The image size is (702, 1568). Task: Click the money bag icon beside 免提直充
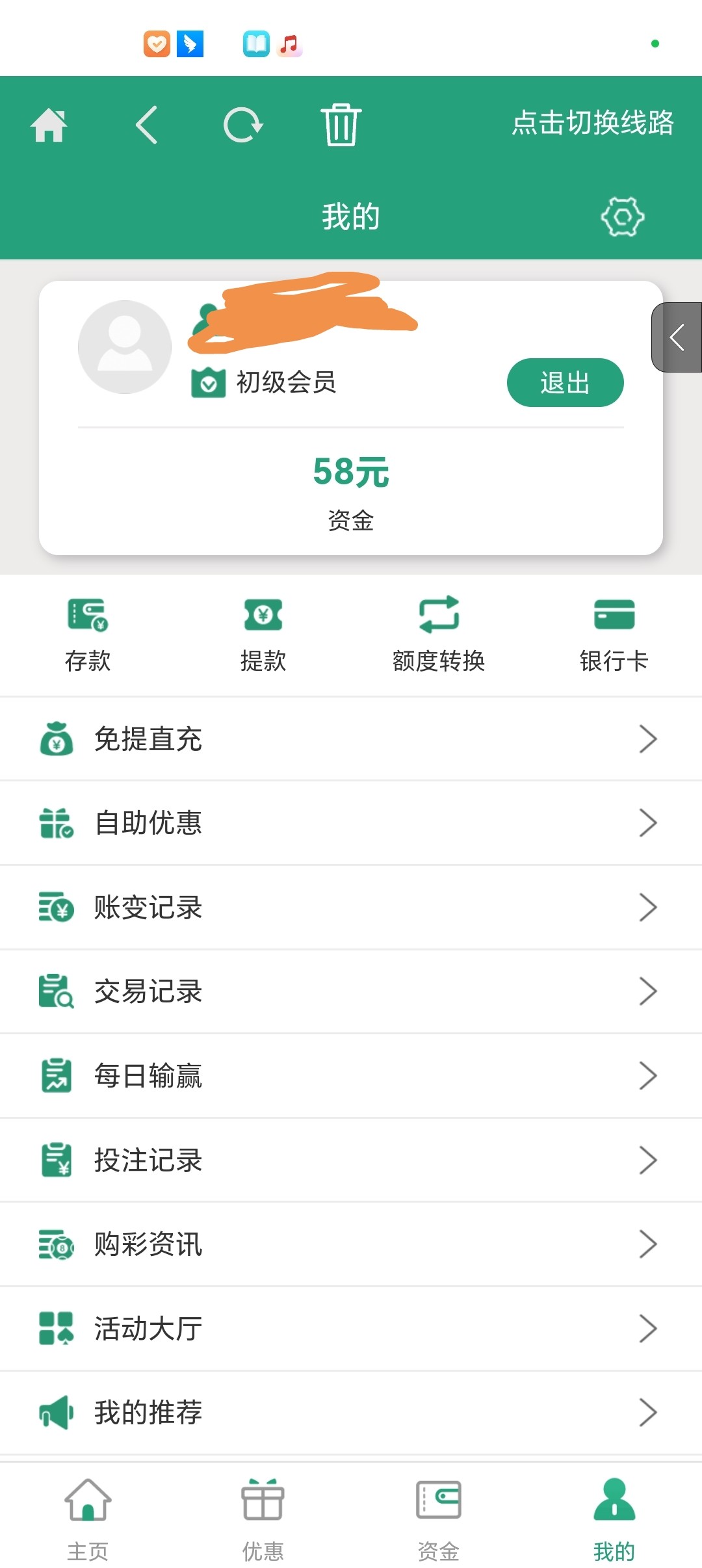[57, 738]
